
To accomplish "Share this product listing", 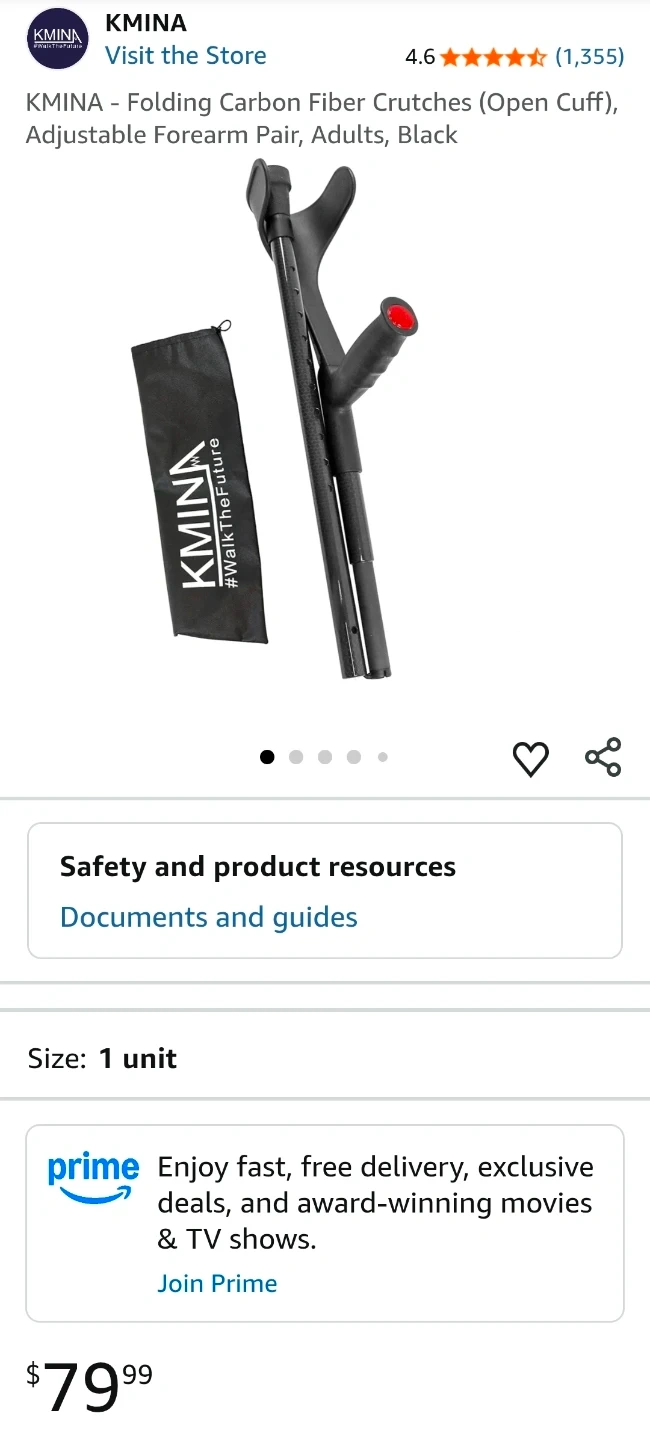I will coord(603,757).
